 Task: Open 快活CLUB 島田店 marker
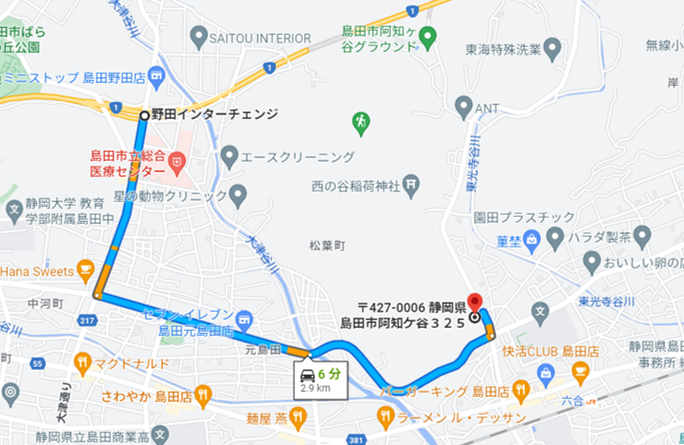(x=546, y=371)
